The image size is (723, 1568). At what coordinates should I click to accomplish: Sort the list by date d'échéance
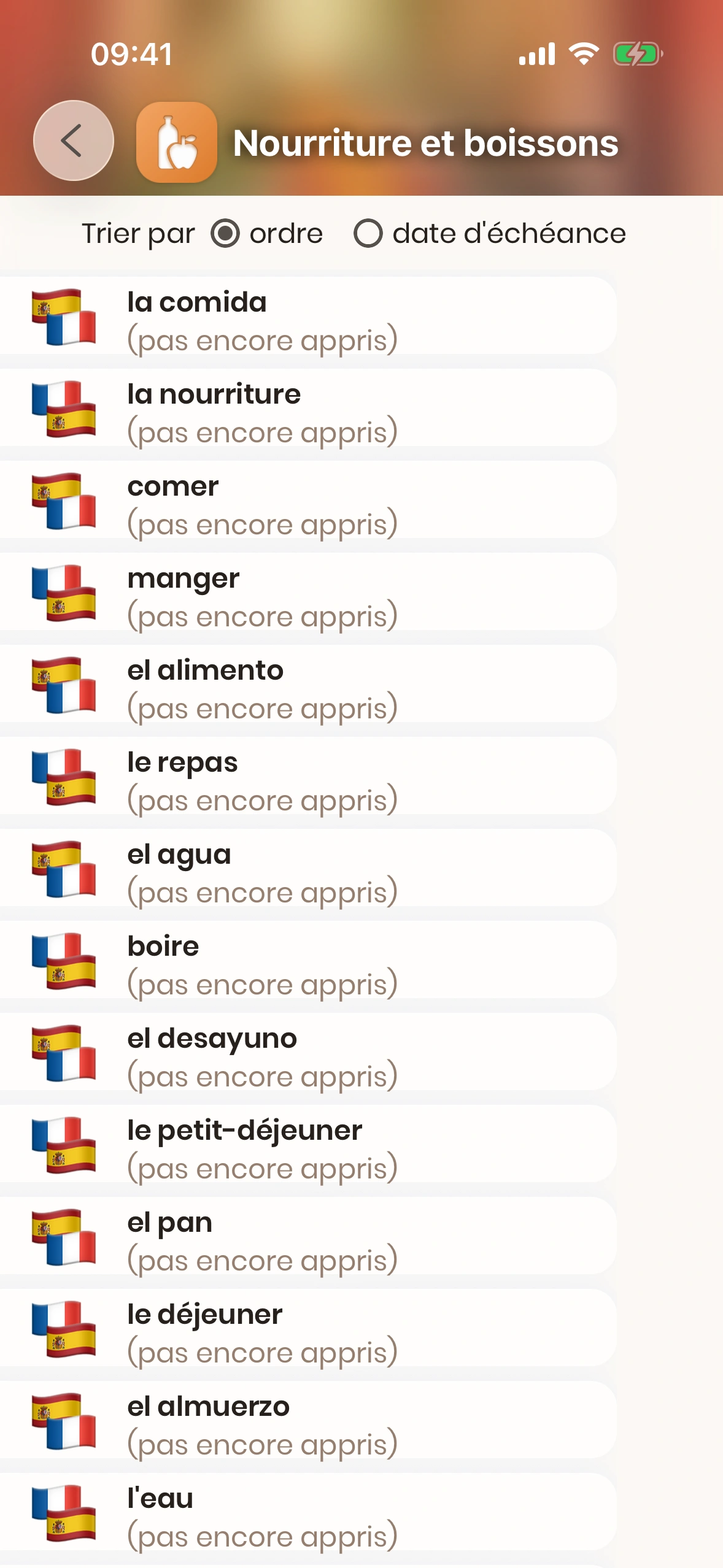point(368,234)
